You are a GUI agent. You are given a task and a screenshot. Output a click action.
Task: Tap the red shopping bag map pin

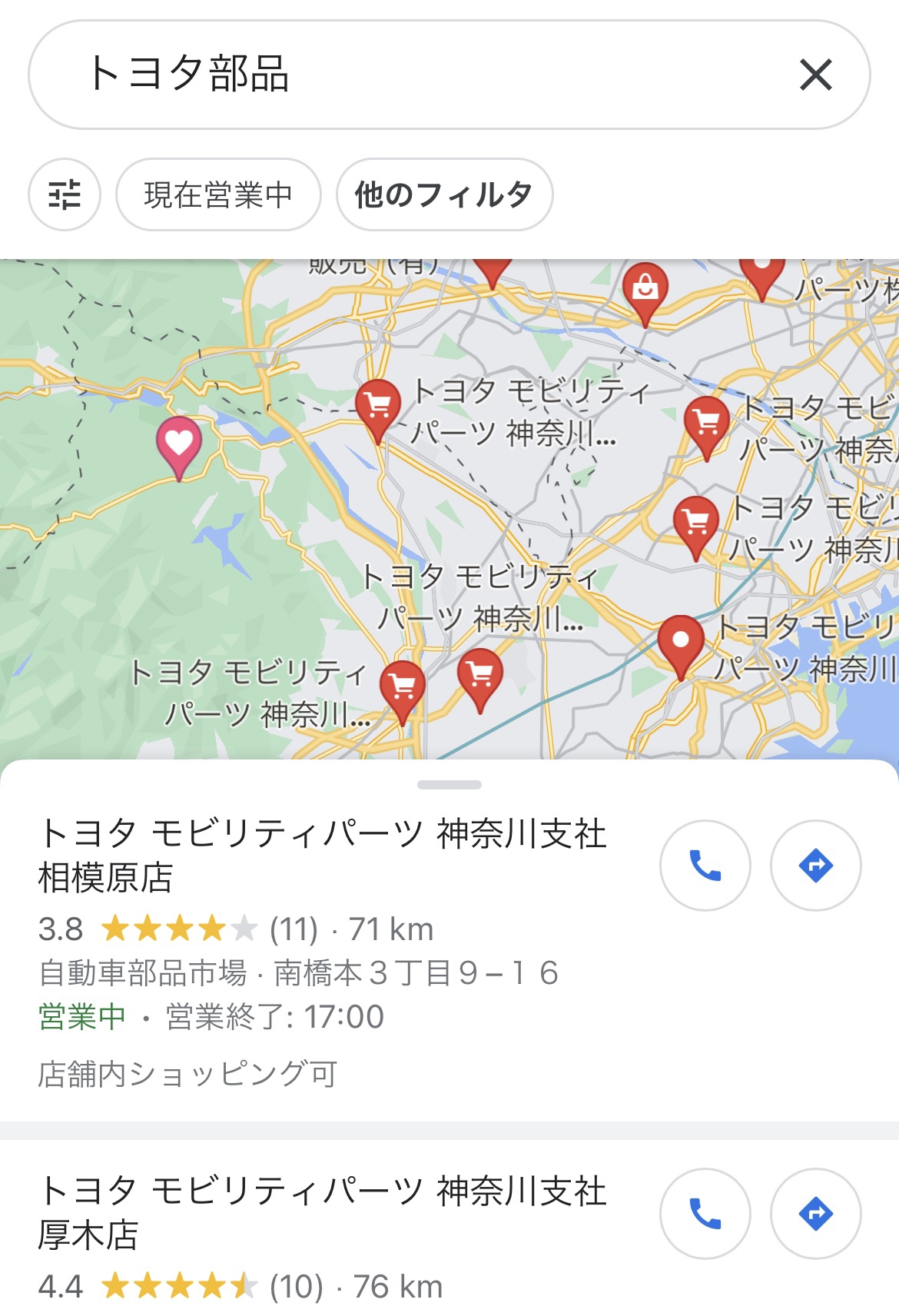pyautogui.click(x=645, y=289)
